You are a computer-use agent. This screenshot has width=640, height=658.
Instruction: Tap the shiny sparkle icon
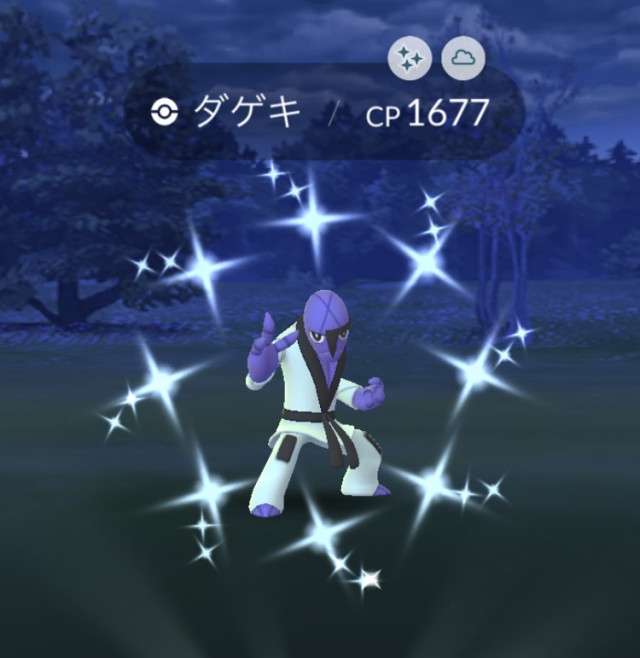click(410, 60)
